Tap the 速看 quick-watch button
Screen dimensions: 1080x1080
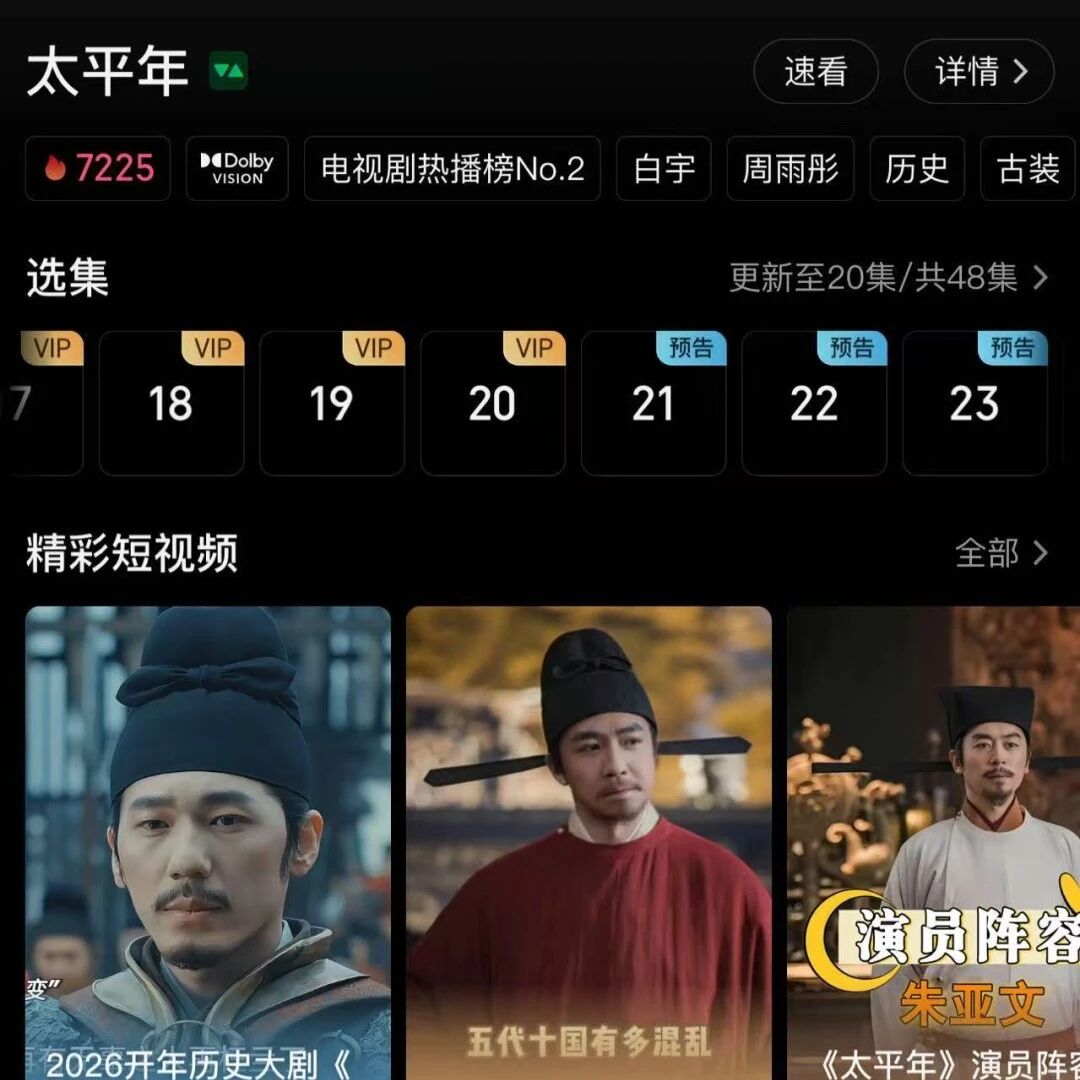[815, 72]
